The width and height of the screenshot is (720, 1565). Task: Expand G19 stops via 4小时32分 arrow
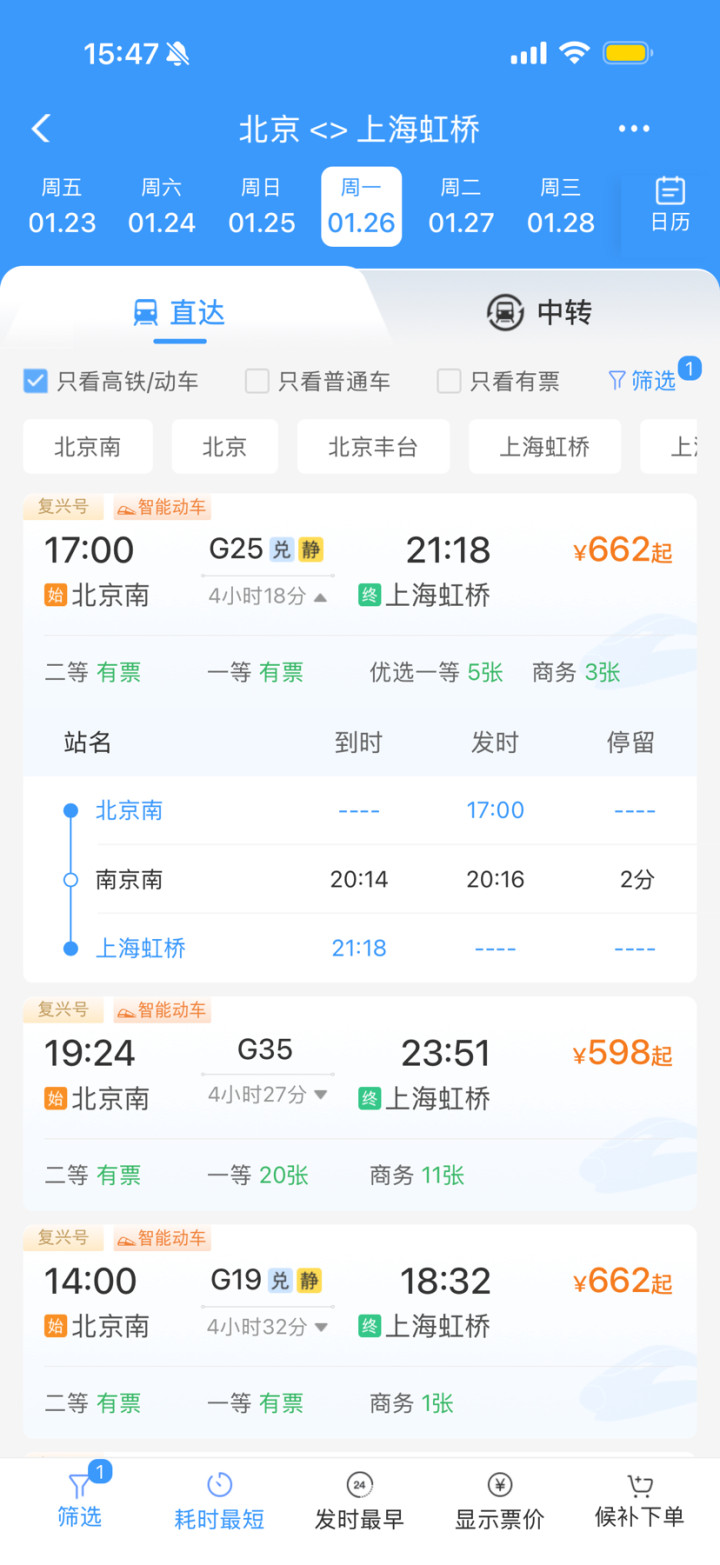(x=320, y=1327)
